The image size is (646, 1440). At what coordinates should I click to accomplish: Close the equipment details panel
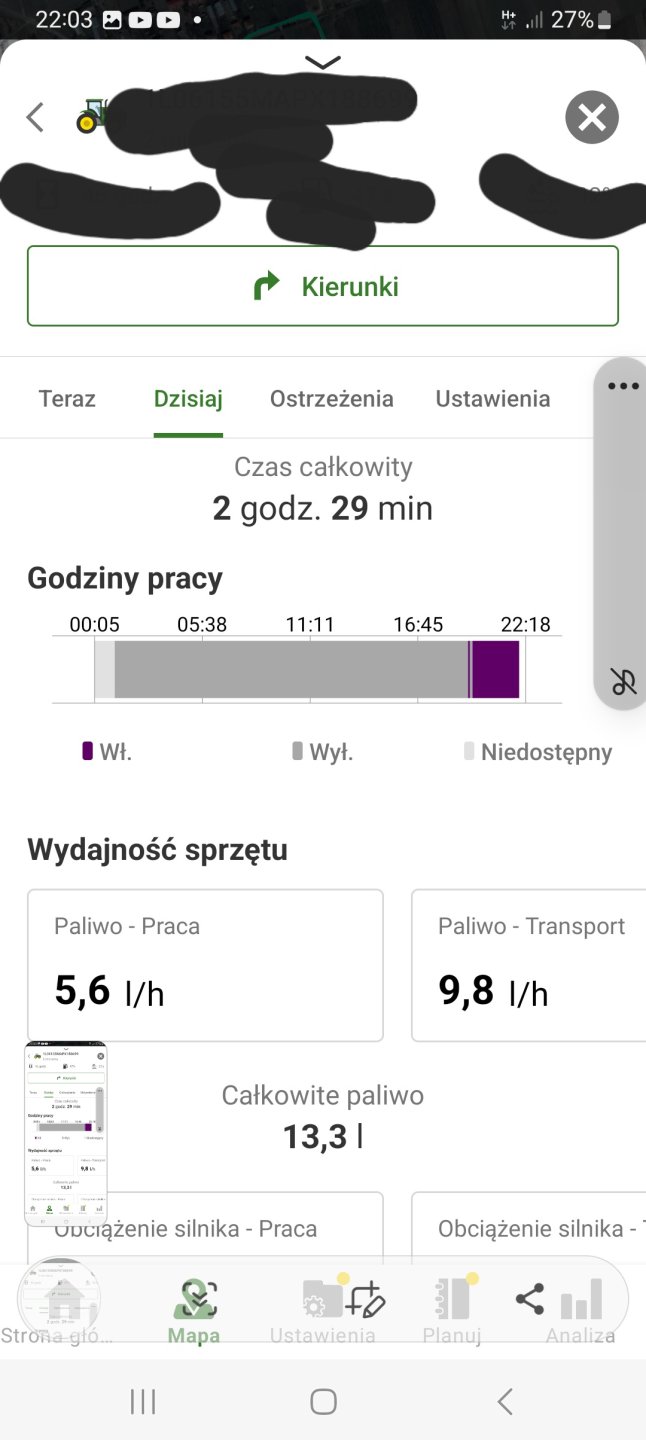click(x=592, y=118)
